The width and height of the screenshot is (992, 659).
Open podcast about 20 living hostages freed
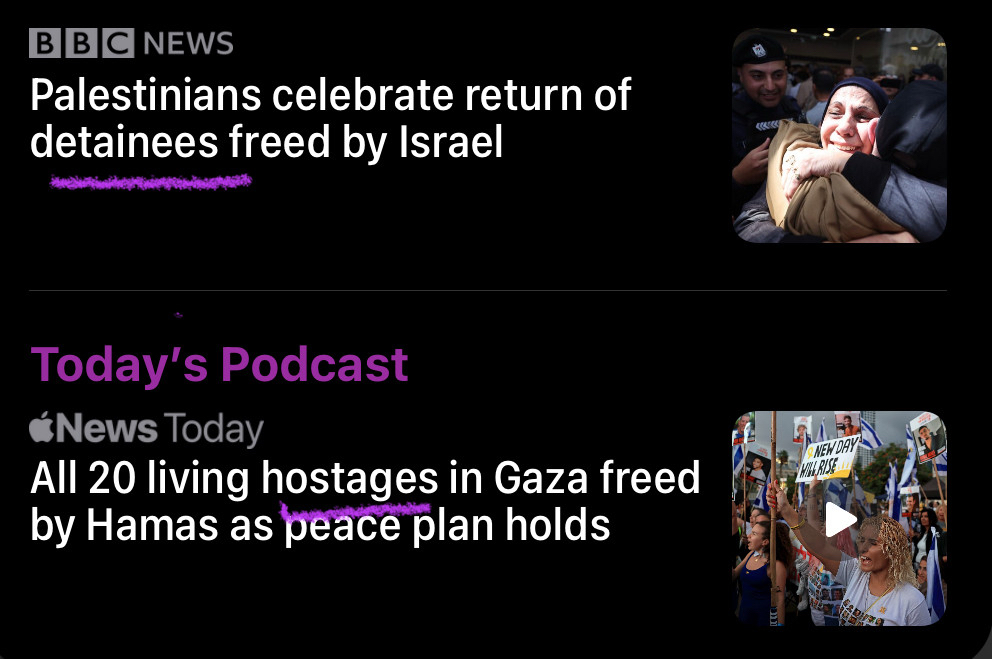[365, 501]
